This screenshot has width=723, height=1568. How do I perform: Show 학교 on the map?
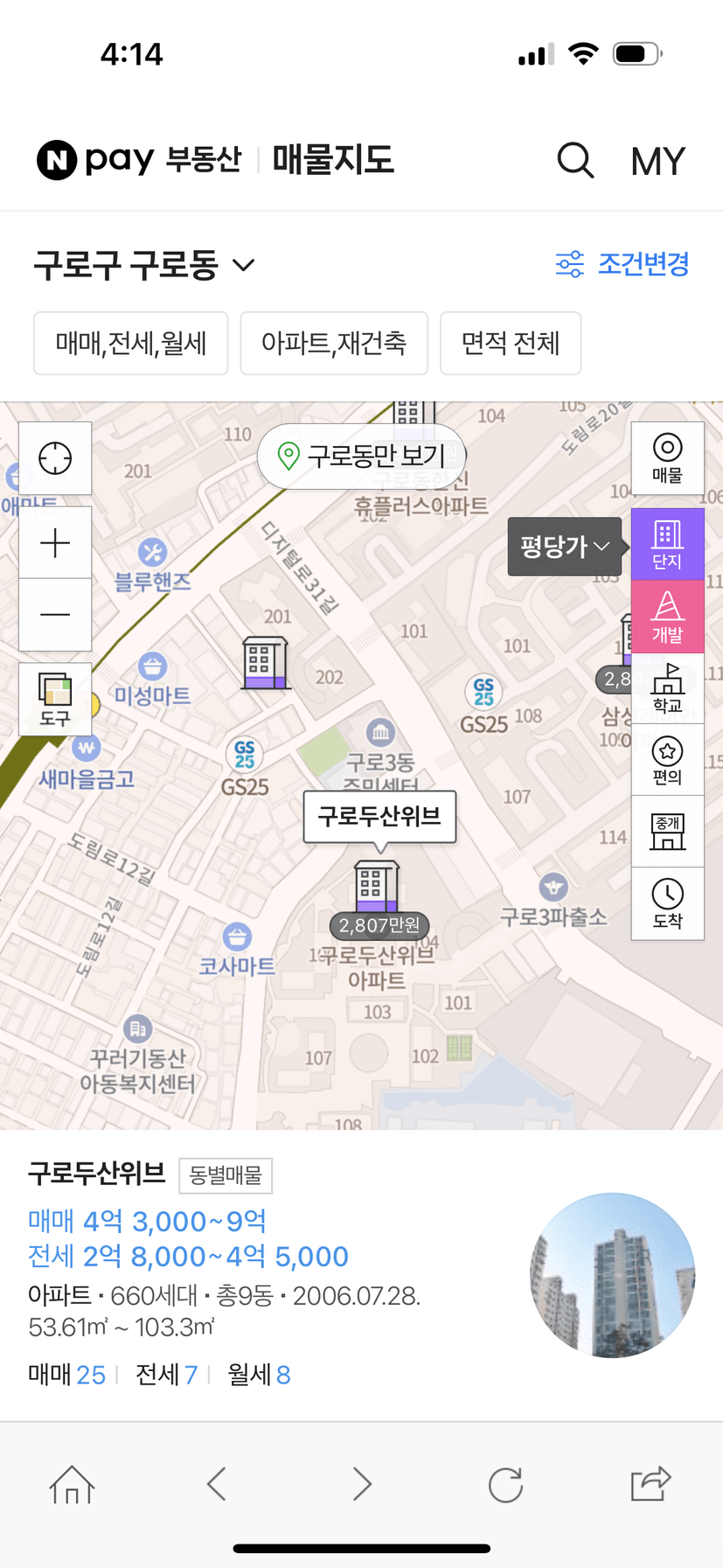(667, 688)
